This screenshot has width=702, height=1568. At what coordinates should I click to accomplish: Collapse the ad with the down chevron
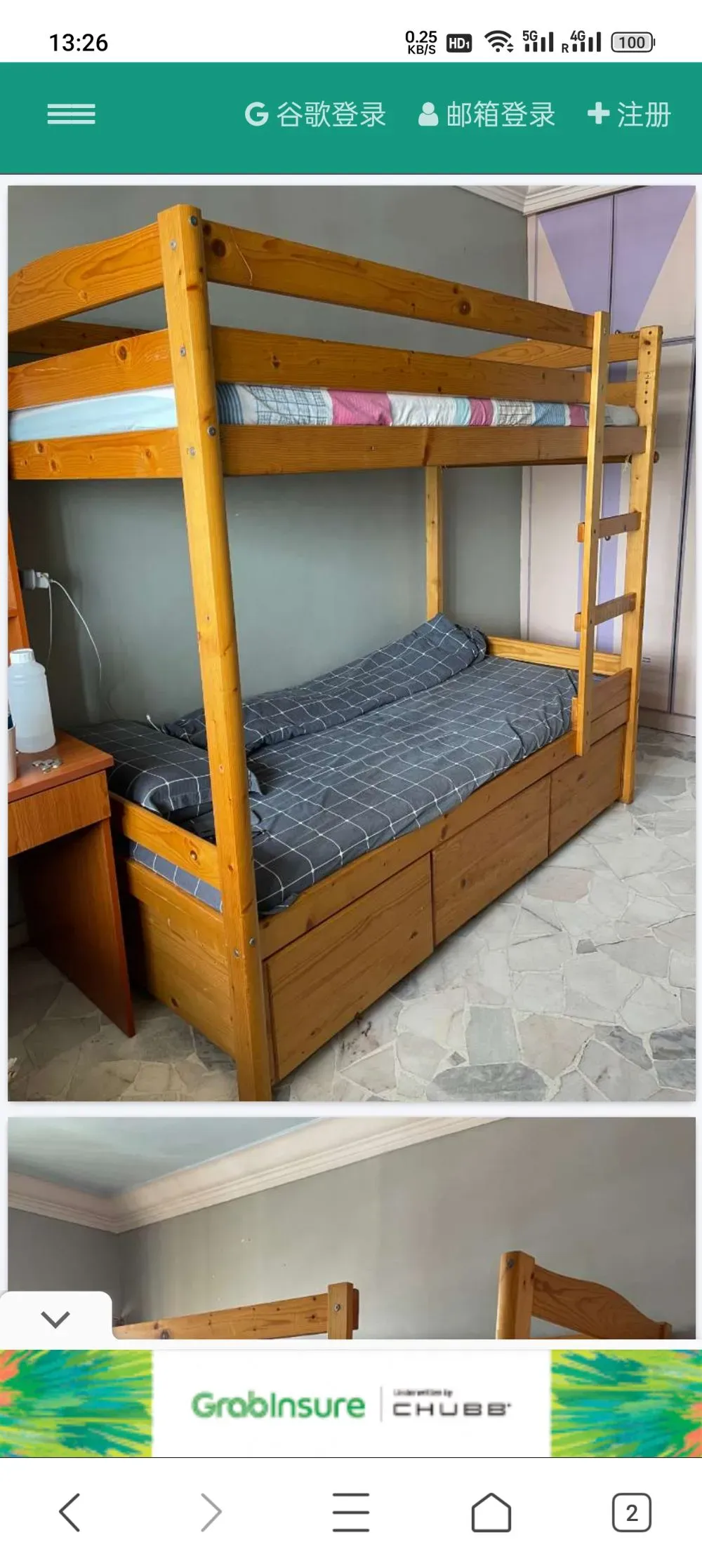pos(55,1320)
